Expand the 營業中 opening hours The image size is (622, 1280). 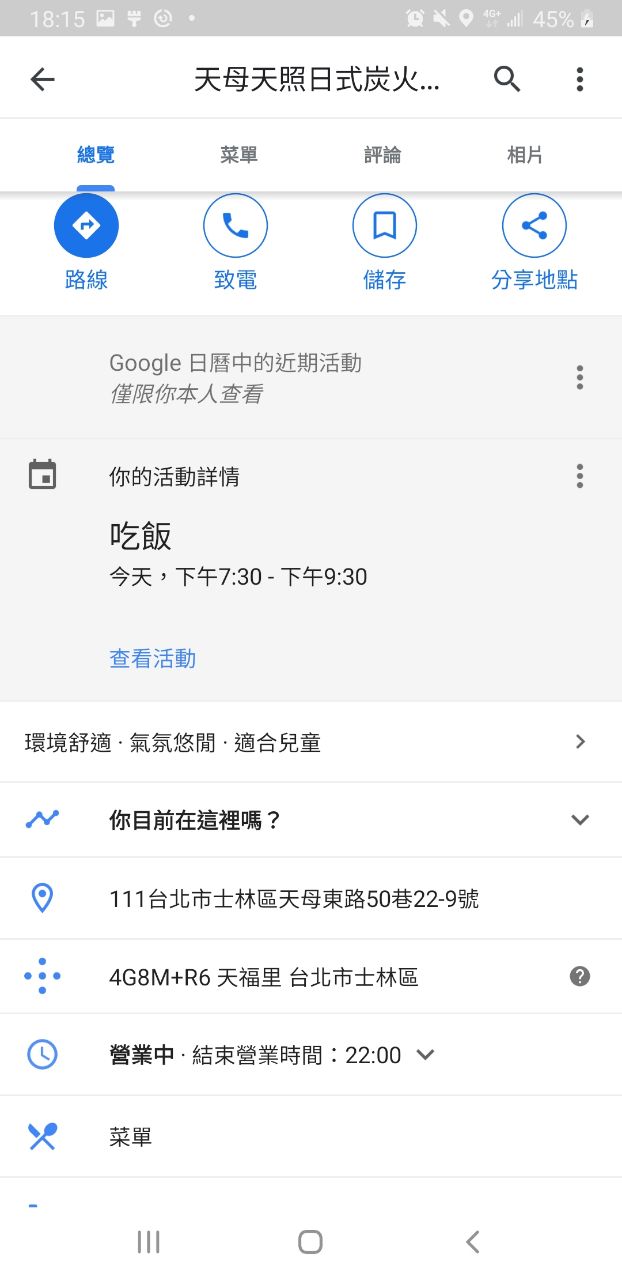point(425,1054)
